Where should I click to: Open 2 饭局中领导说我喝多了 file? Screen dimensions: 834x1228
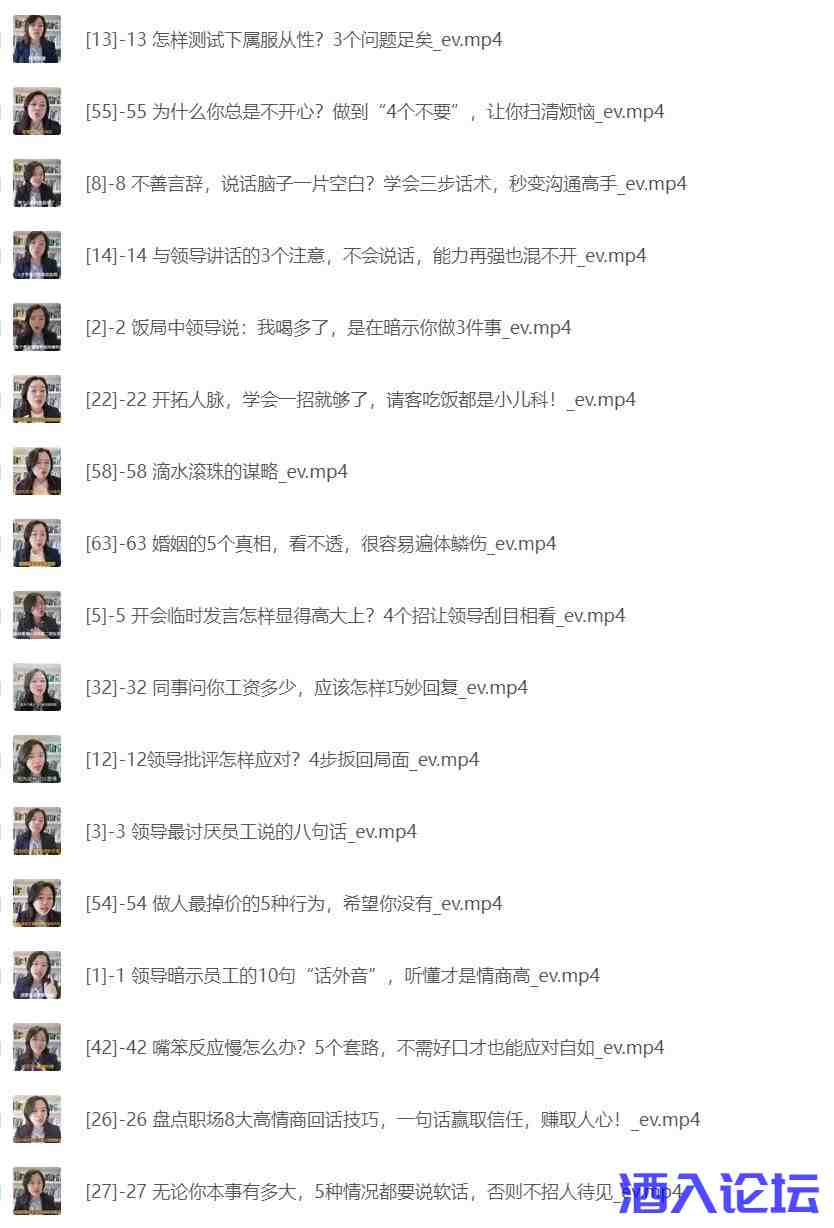328,328
